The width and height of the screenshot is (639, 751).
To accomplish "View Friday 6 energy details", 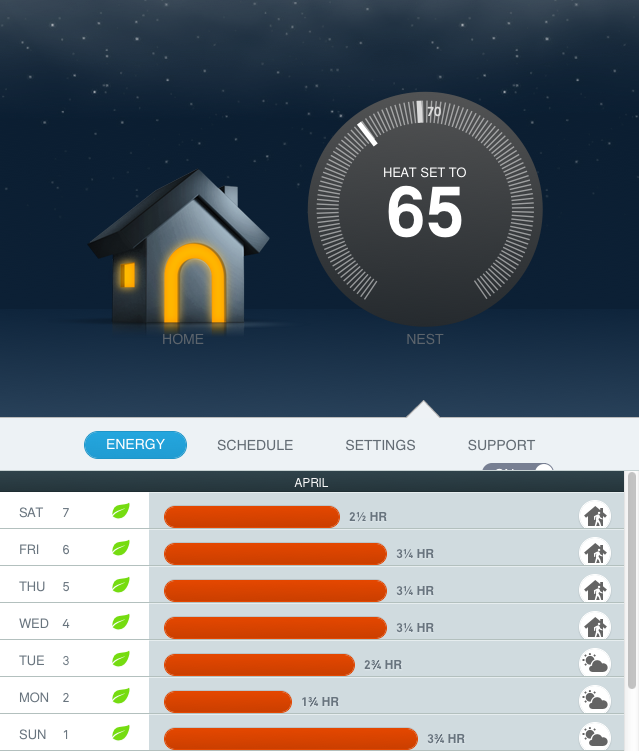I will point(320,553).
